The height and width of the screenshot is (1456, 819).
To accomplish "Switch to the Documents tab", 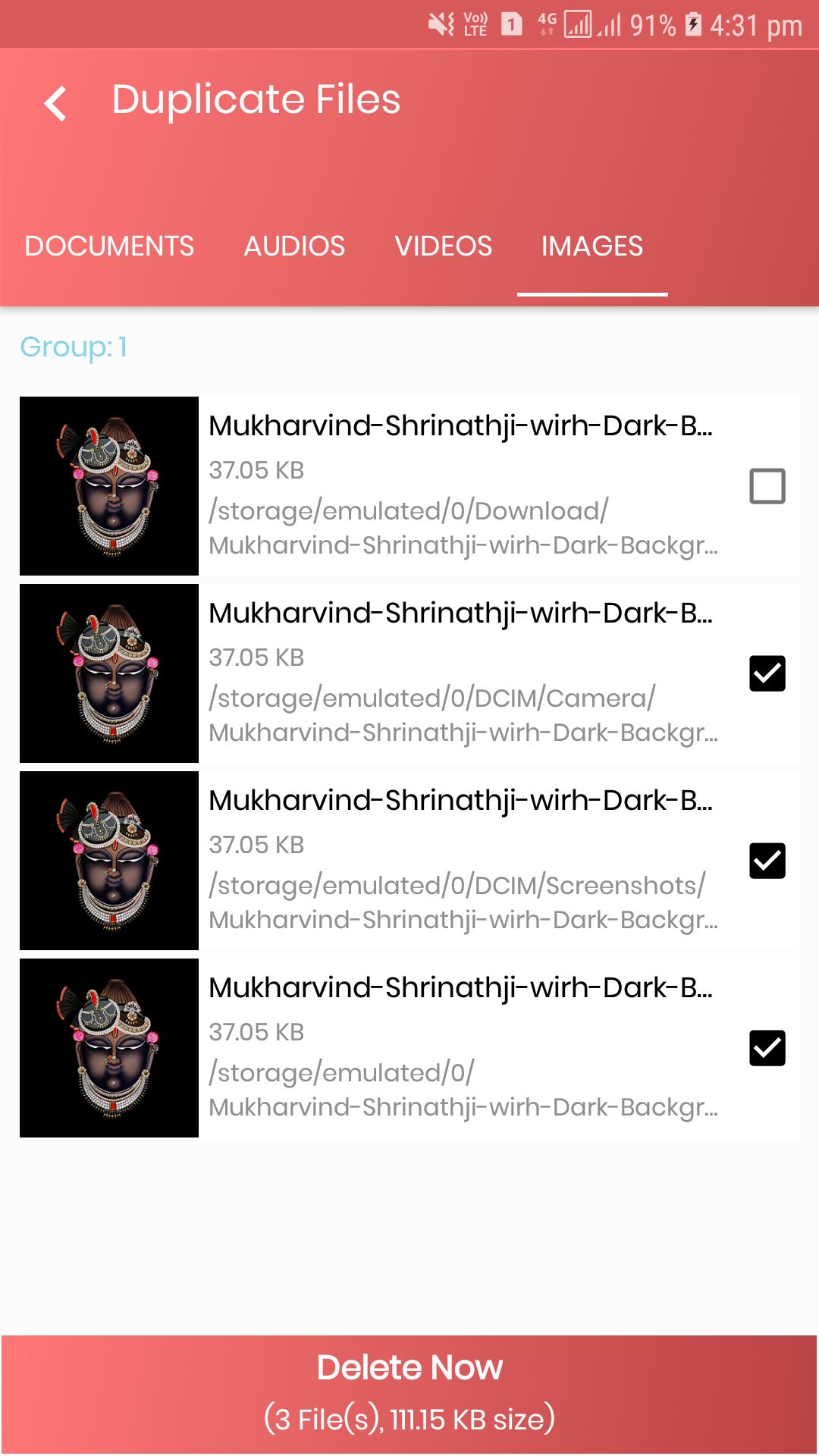I will tap(109, 246).
